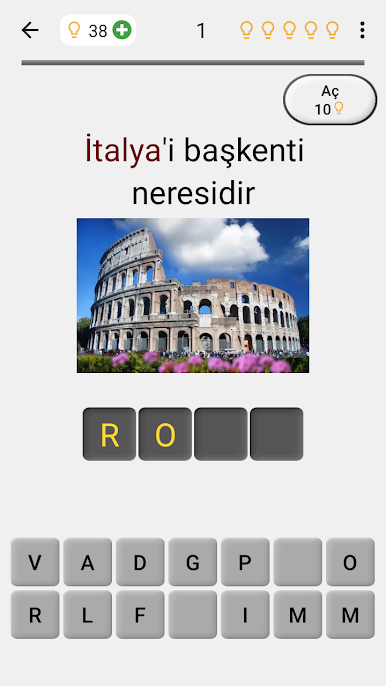386x686 pixels.
Task: Open the three-dot overflow menu
Action: click(x=362, y=30)
